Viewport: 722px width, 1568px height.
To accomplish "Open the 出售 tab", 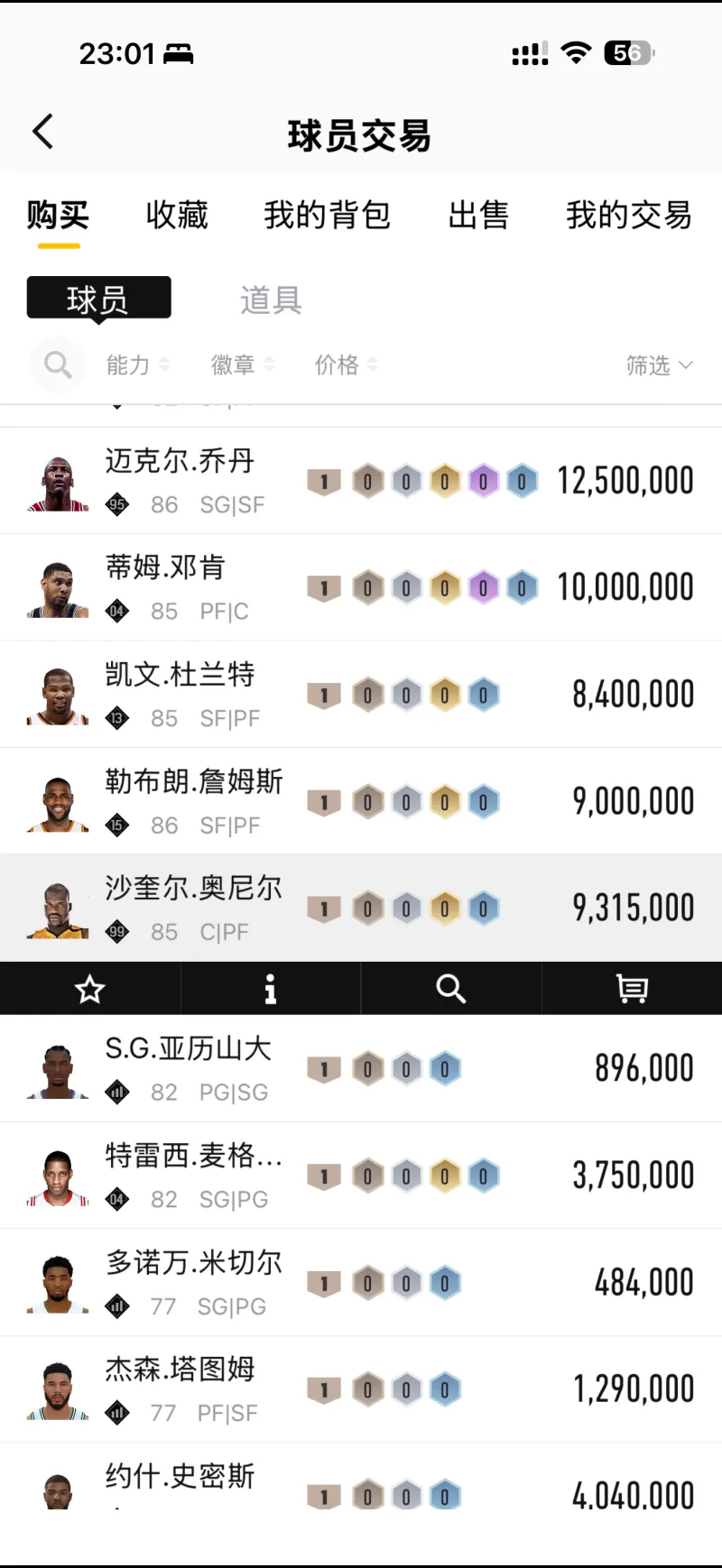I will (x=478, y=216).
